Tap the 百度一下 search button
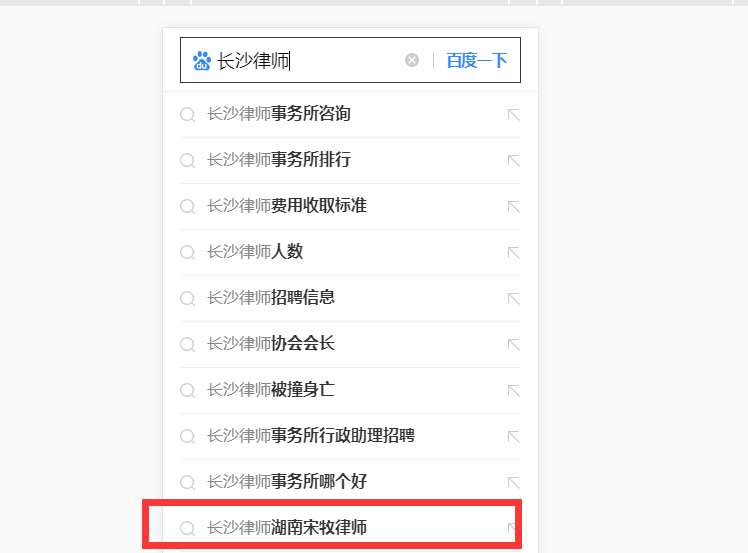This screenshot has height=553, width=748. tap(477, 60)
